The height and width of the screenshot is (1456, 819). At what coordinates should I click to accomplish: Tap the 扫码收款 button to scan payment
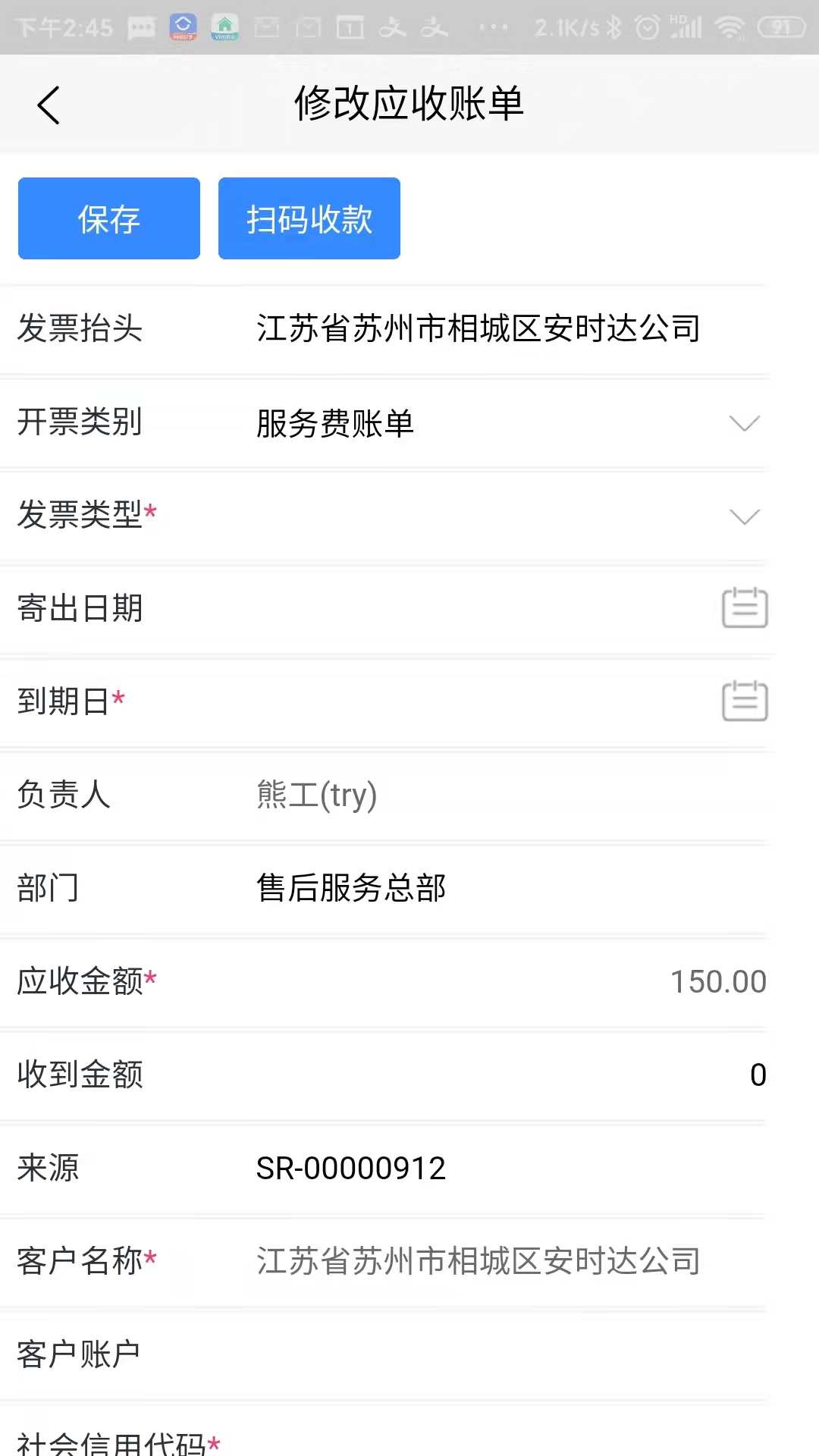click(x=309, y=218)
